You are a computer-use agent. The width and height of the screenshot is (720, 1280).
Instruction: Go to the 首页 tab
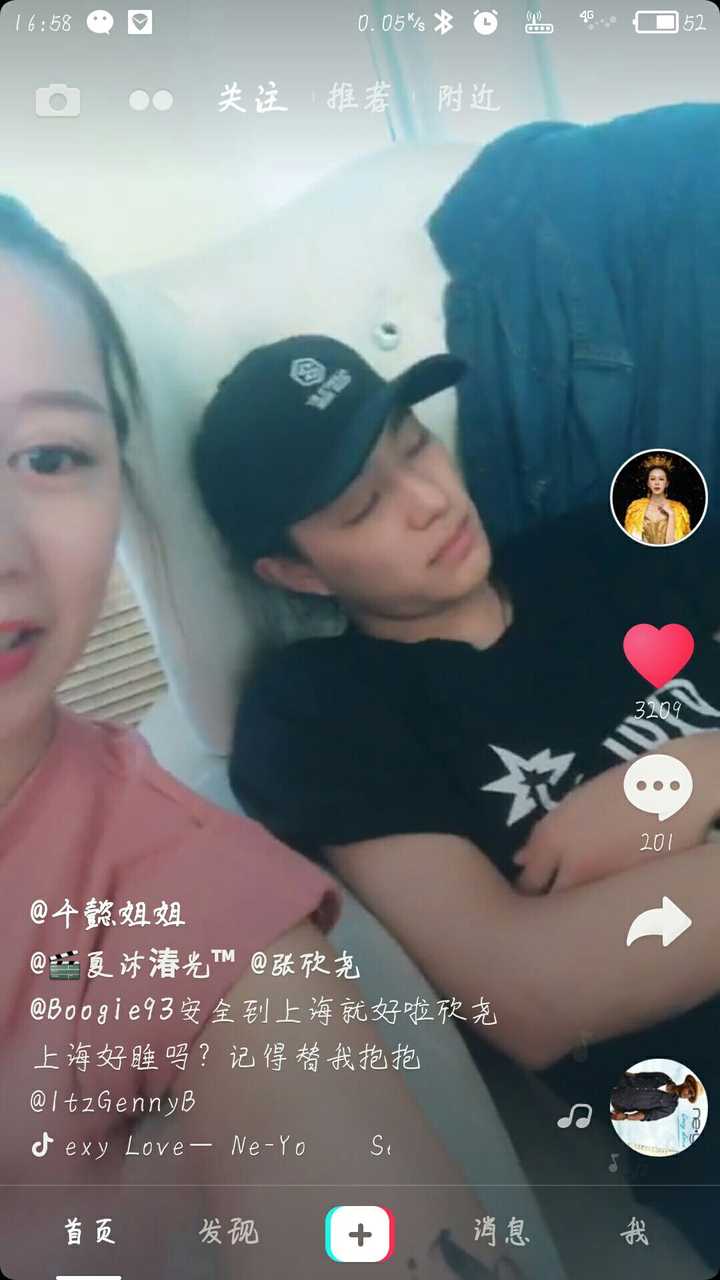pyautogui.click(x=90, y=1232)
